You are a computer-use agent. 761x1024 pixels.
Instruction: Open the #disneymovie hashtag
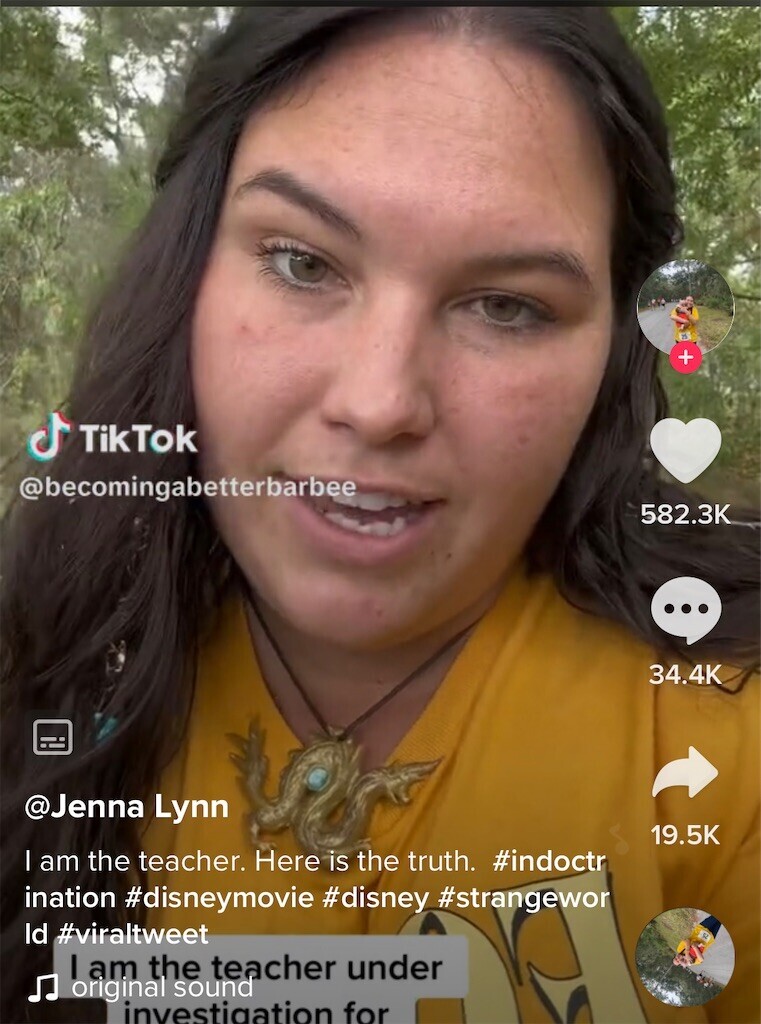point(198,897)
